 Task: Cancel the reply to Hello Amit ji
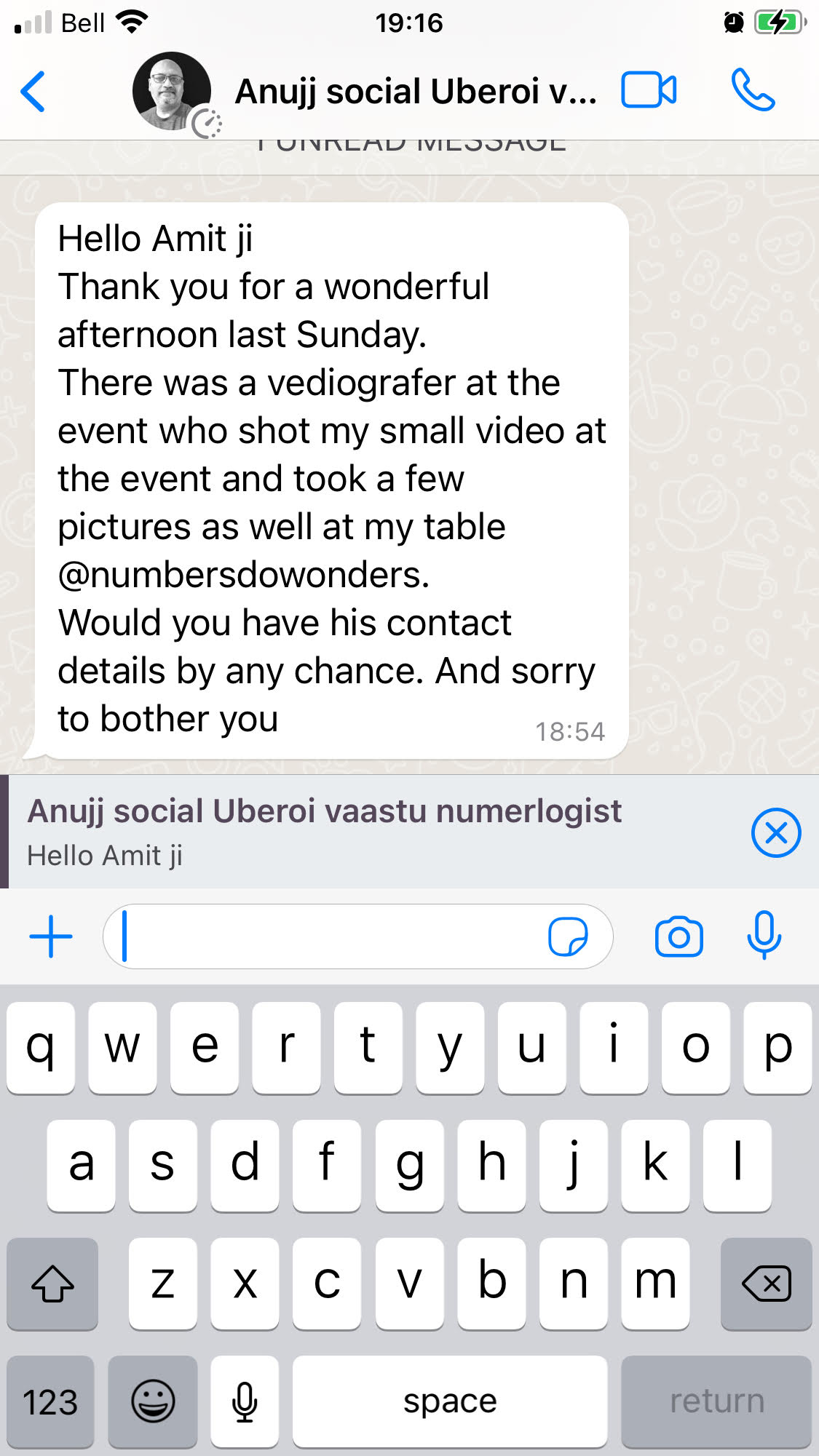point(775,832)
